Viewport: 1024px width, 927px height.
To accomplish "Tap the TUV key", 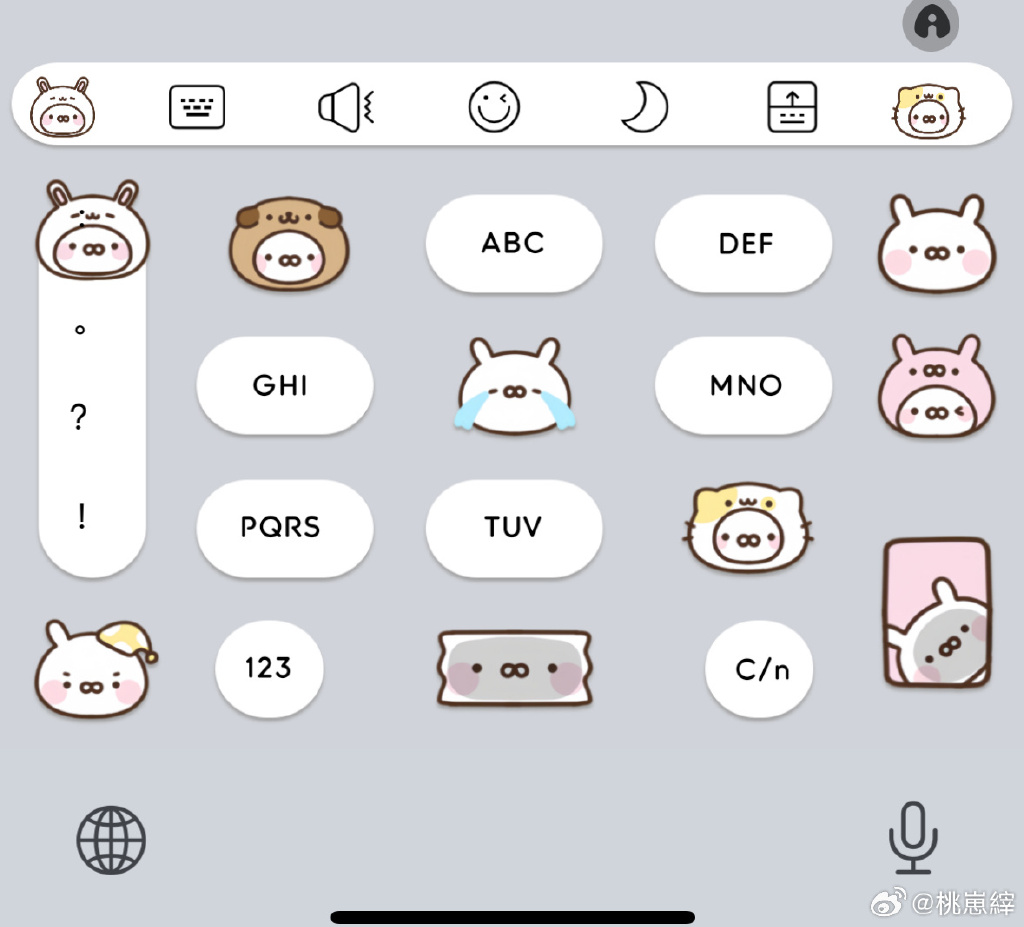I will point(513,527).
